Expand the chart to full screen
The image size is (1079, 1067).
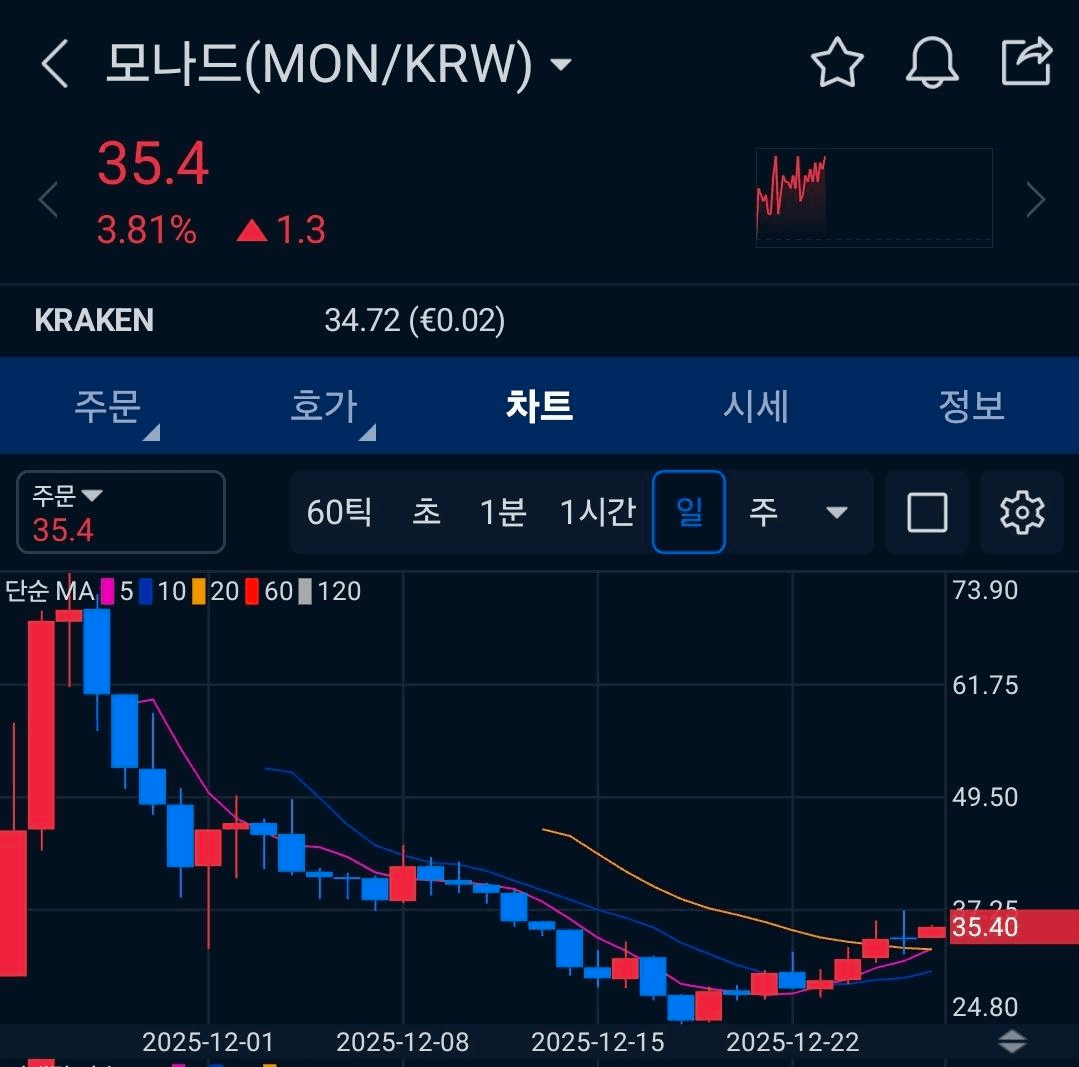(x=927, y=512)
